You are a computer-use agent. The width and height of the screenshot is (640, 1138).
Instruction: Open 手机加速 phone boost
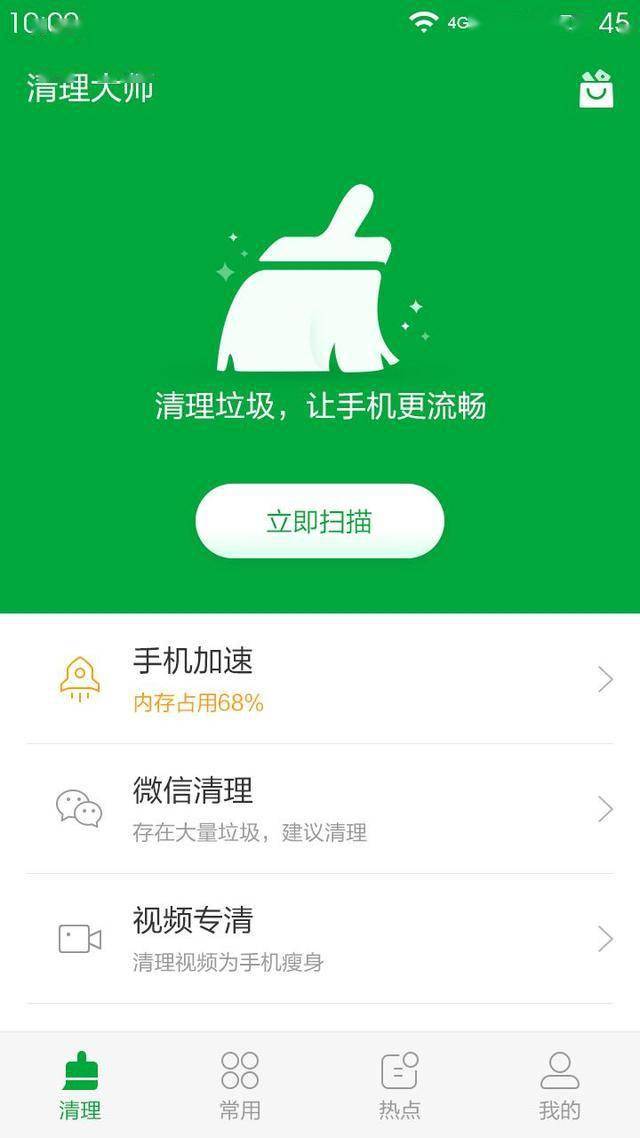(x=320, y=679)
